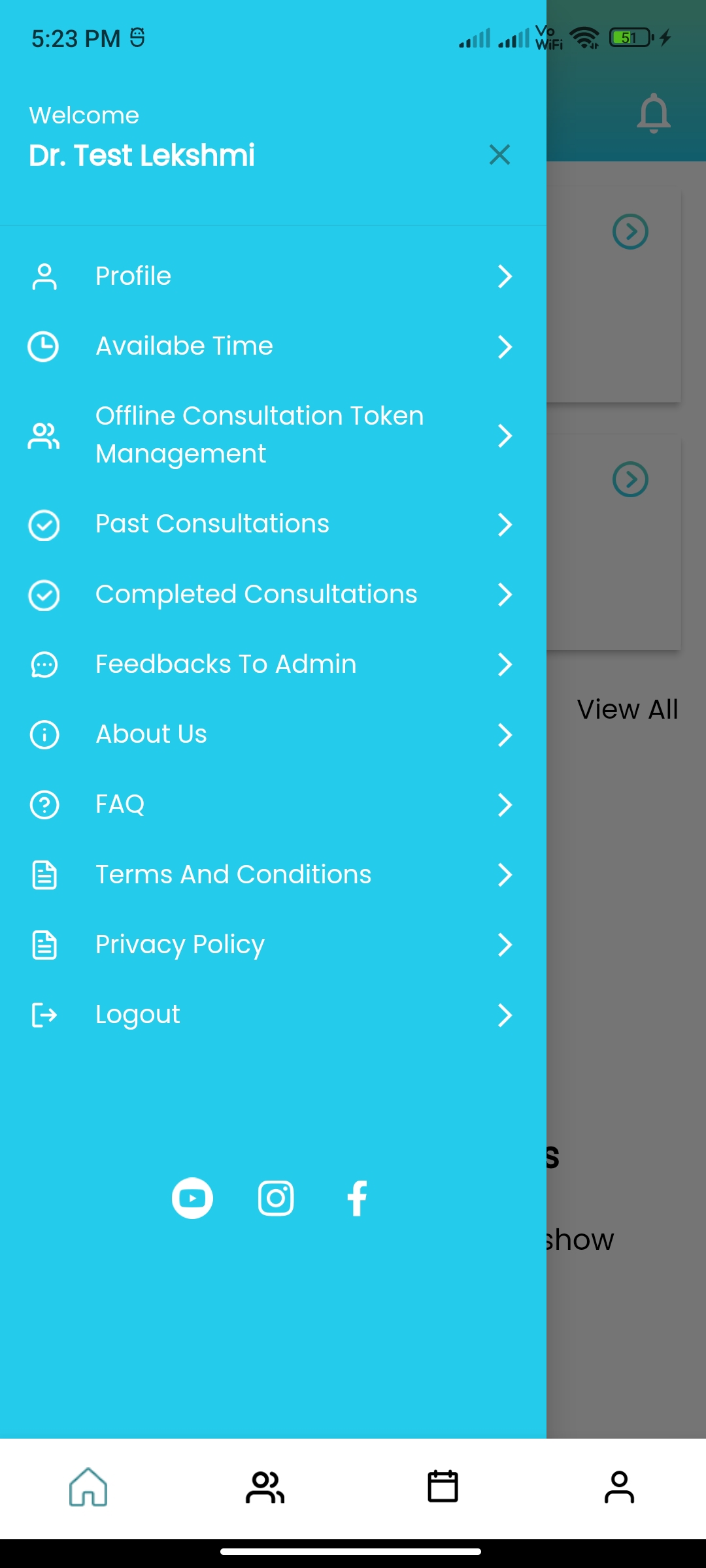
Task: Close the side drawer menu
Action: pyautogui.click(x=499, y=155)
